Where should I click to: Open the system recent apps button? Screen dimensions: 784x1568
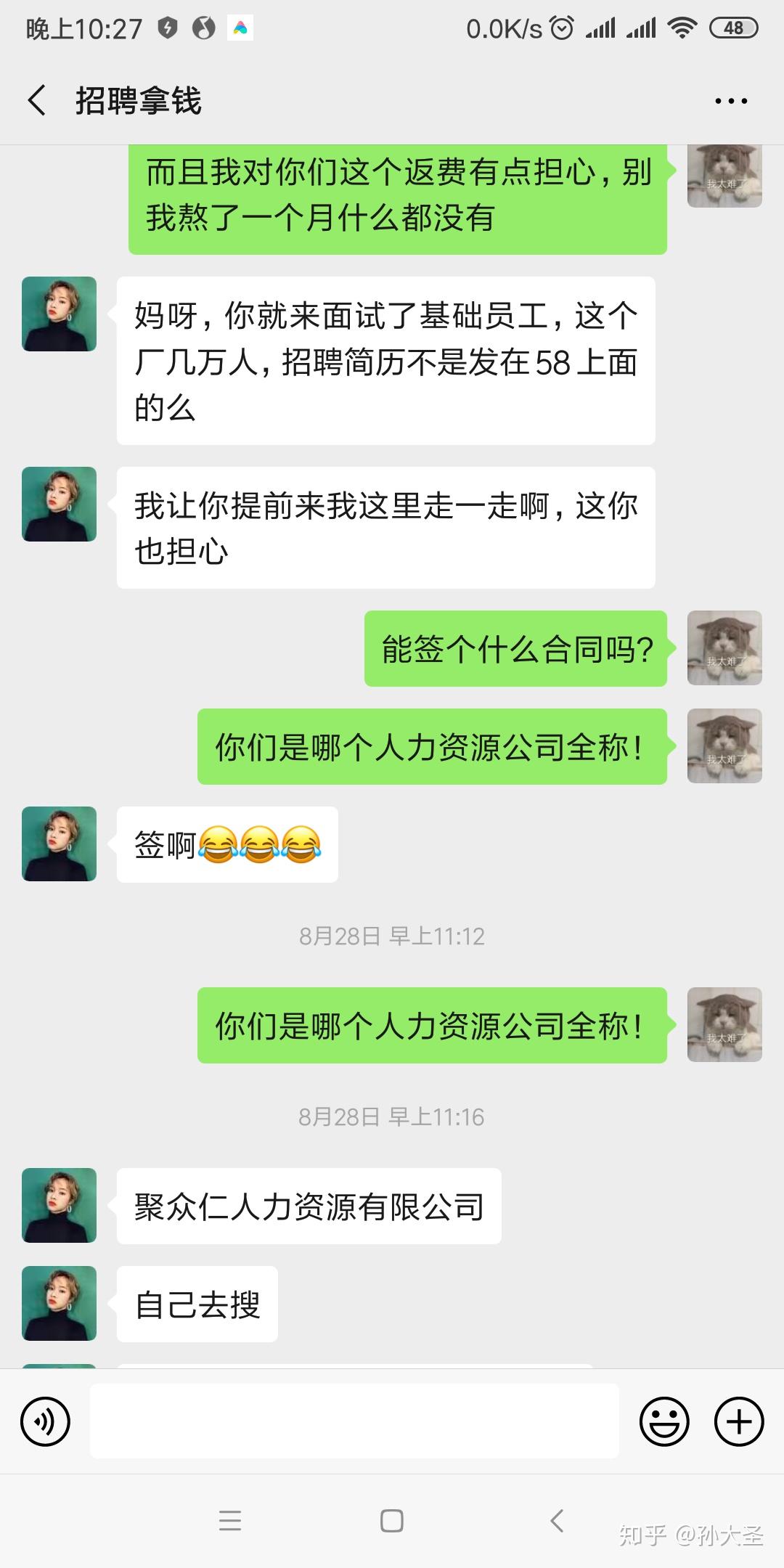pyautogui.click(x=229, y=1520)
